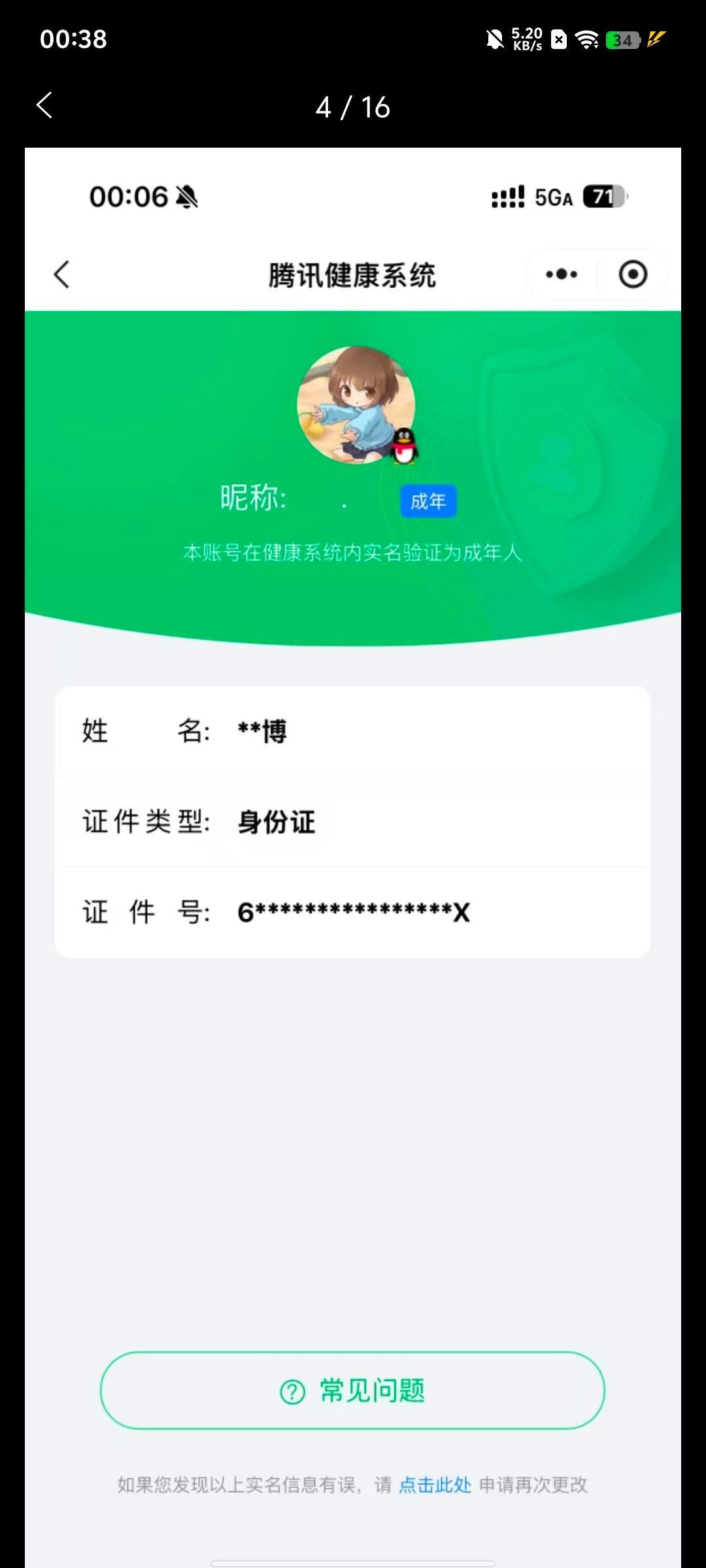The image size is (706, 1568).
Task: Tap the 4 / 16 page counter
Action: pyautogui.click(x=353, y=107)
